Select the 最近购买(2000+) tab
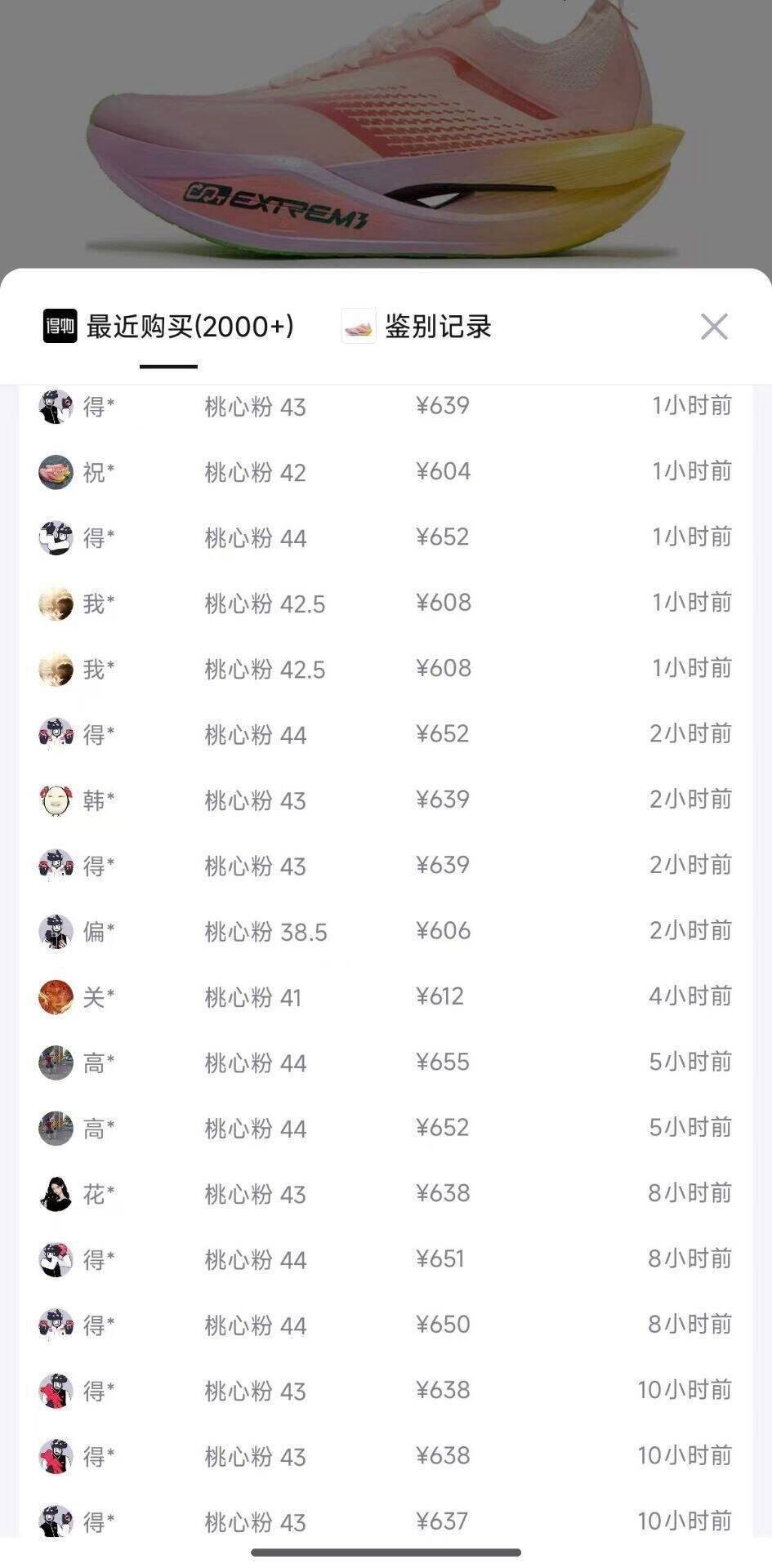 point(169,327)
